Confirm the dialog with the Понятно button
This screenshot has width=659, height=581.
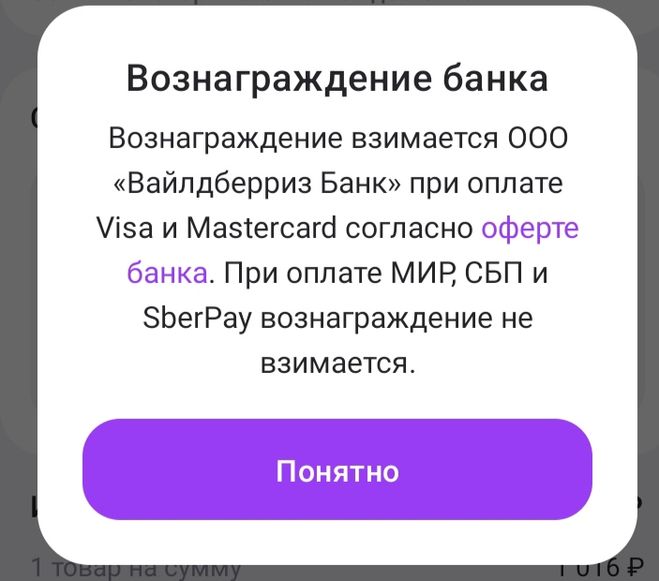click(337, 470)
